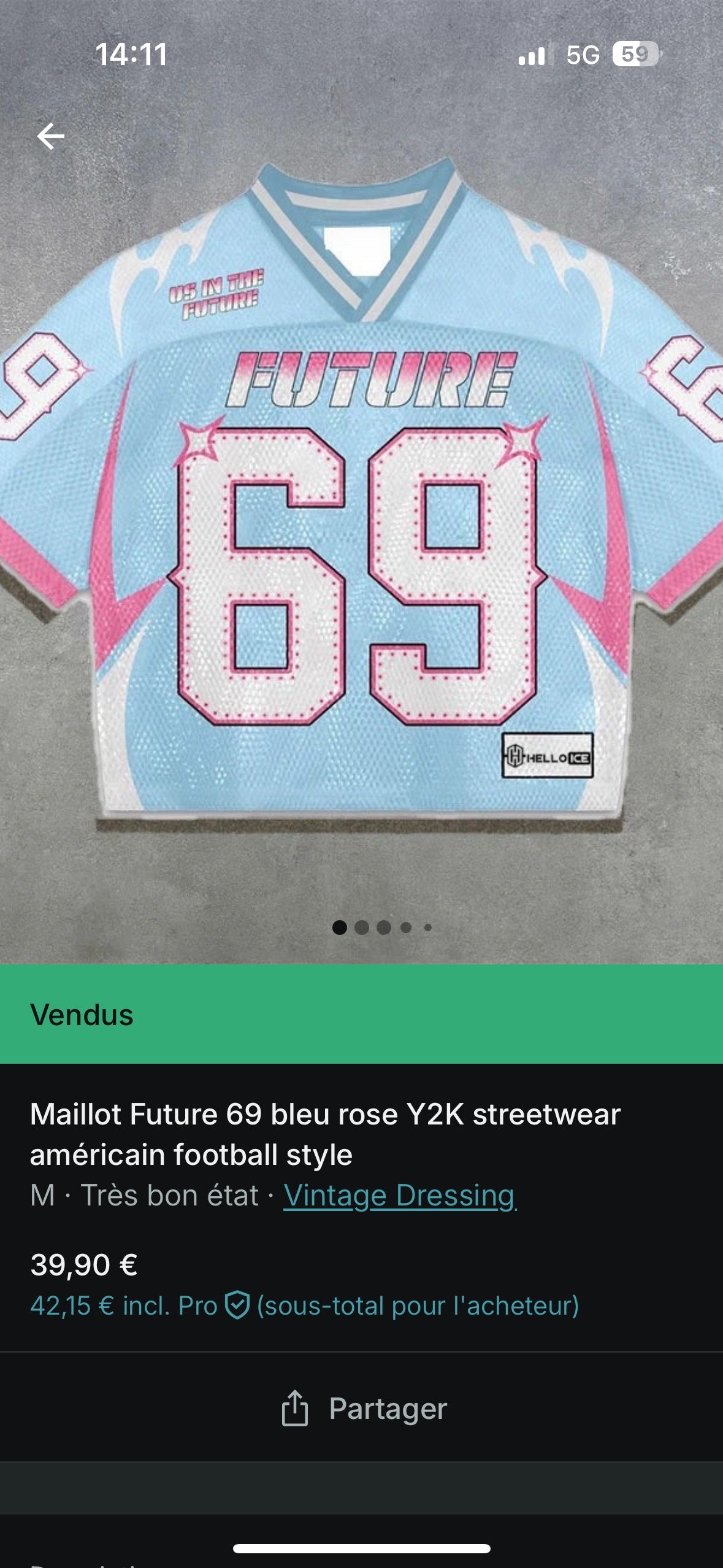Tap the Partager share button
Image resolution: width=723 pixels, height=1568 pixels.
[363, 1408]
